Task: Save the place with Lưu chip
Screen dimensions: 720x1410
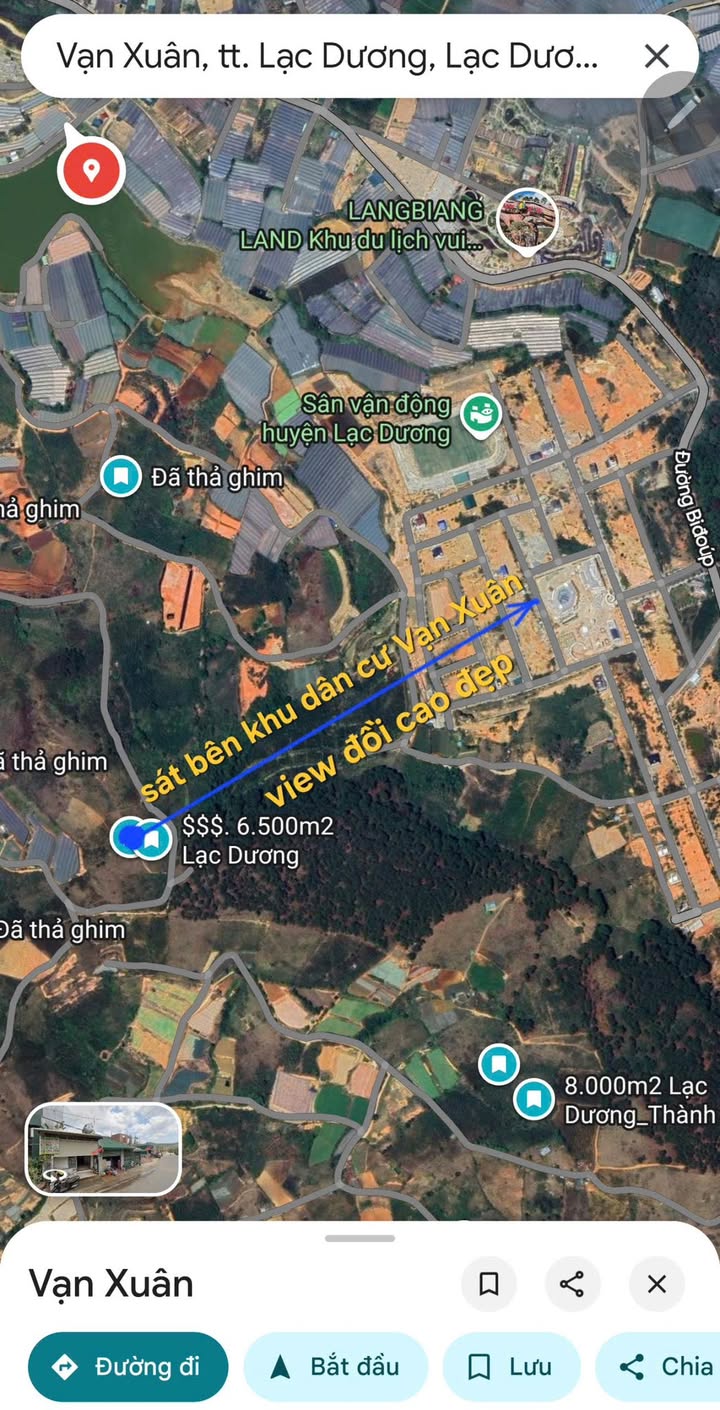Action: pyautogui.click(x=511, y=1367)
